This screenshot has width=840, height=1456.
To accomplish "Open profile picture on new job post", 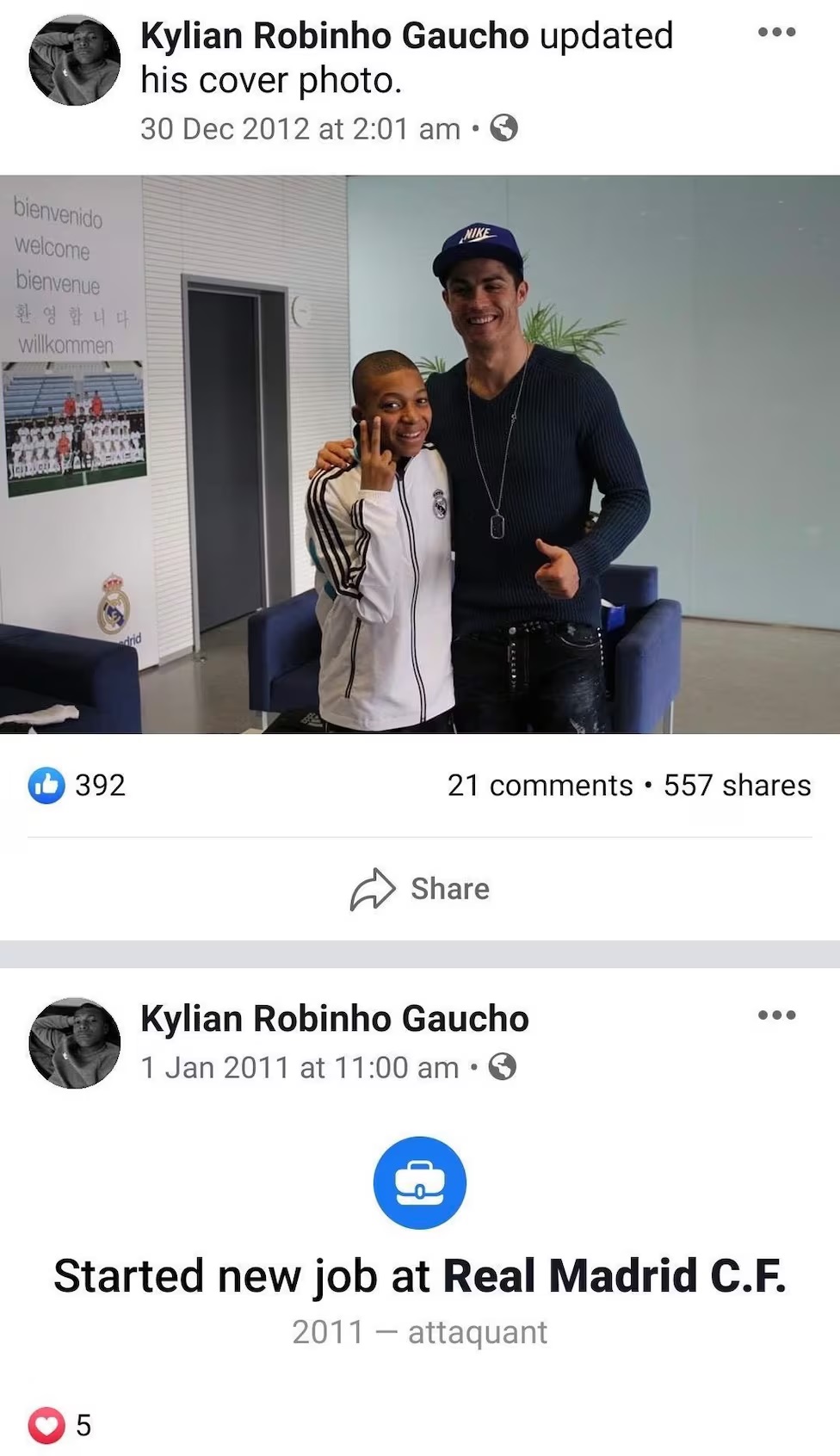I will [x=74, y=1043].
